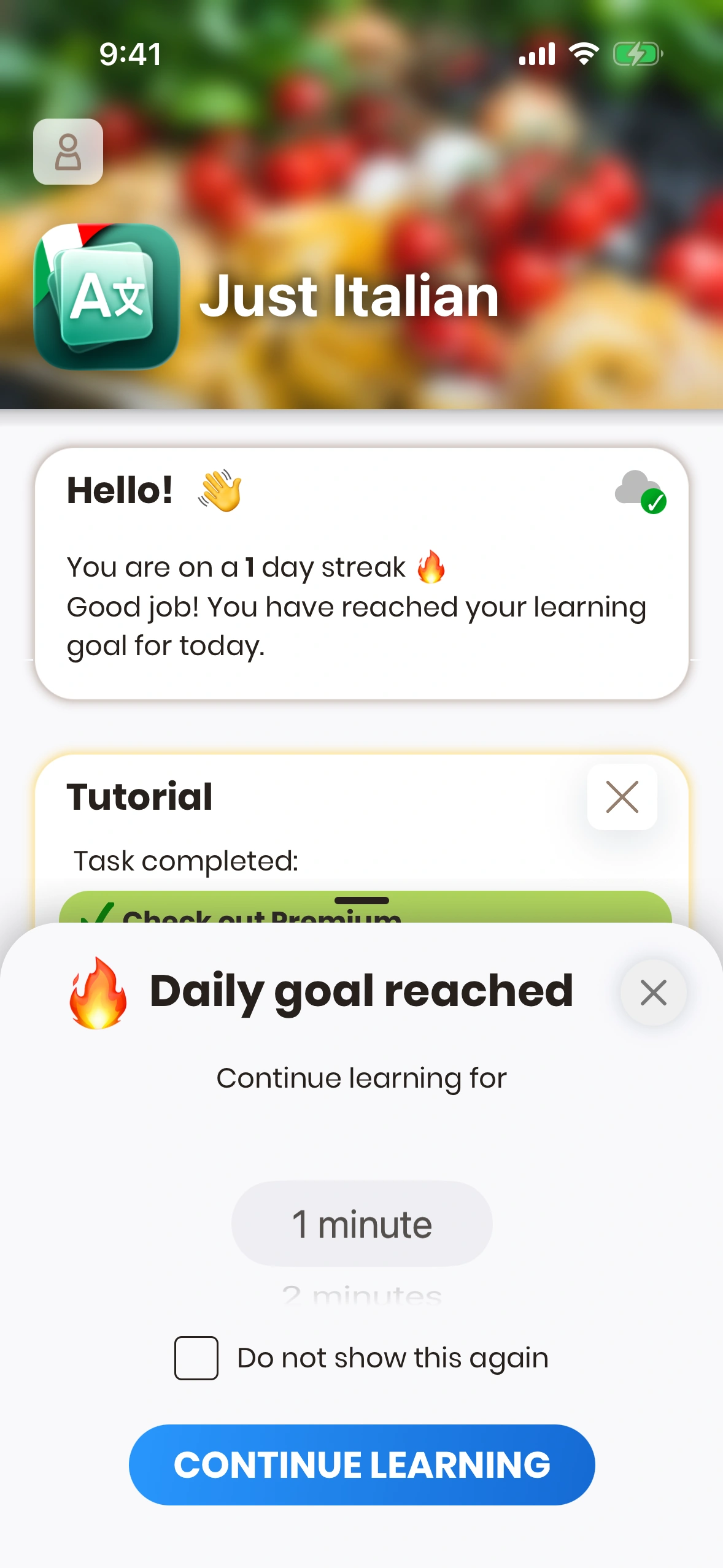Check the Do not show this again box
The width and height of the screenshot is (723, 1568).
point(196,1358)
